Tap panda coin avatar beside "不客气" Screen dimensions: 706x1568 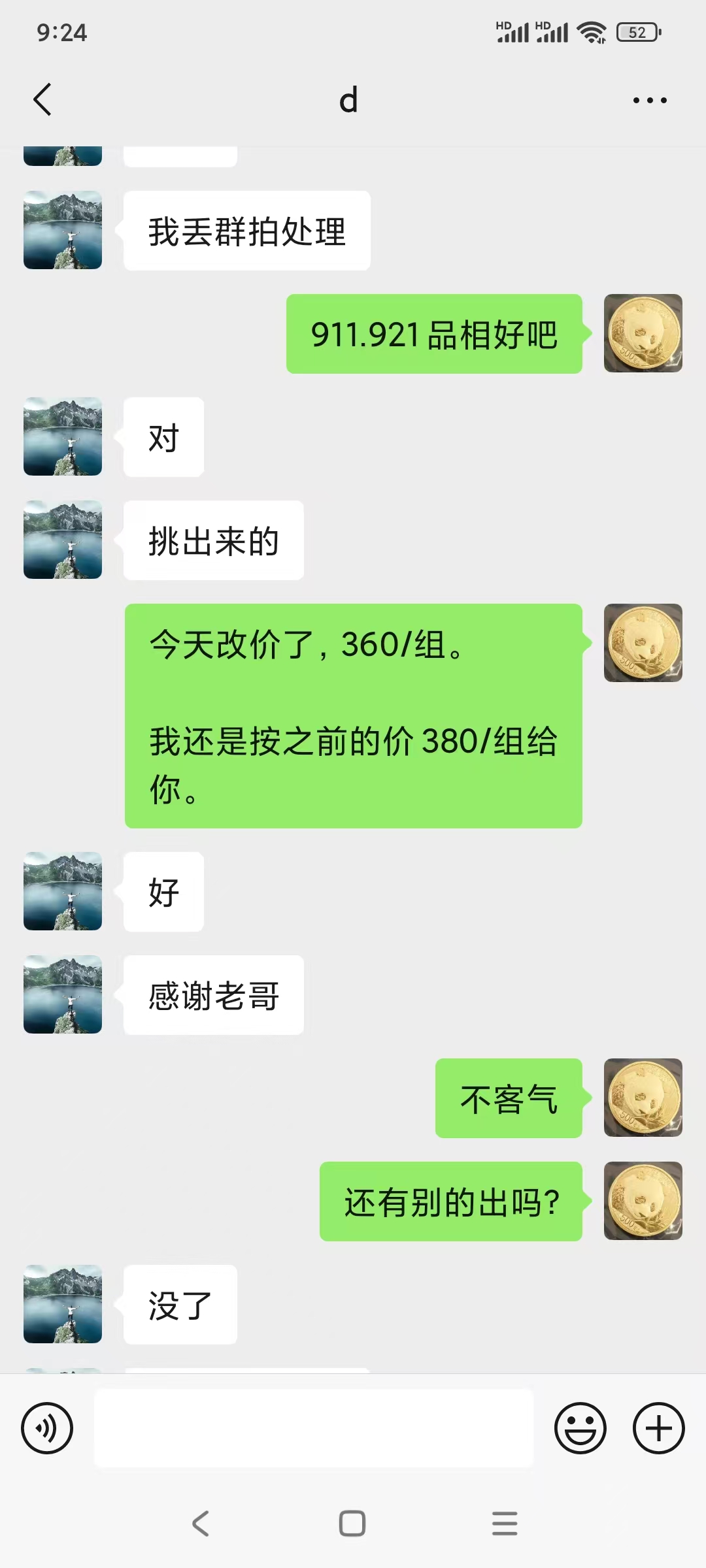(x=643, y=1098)
